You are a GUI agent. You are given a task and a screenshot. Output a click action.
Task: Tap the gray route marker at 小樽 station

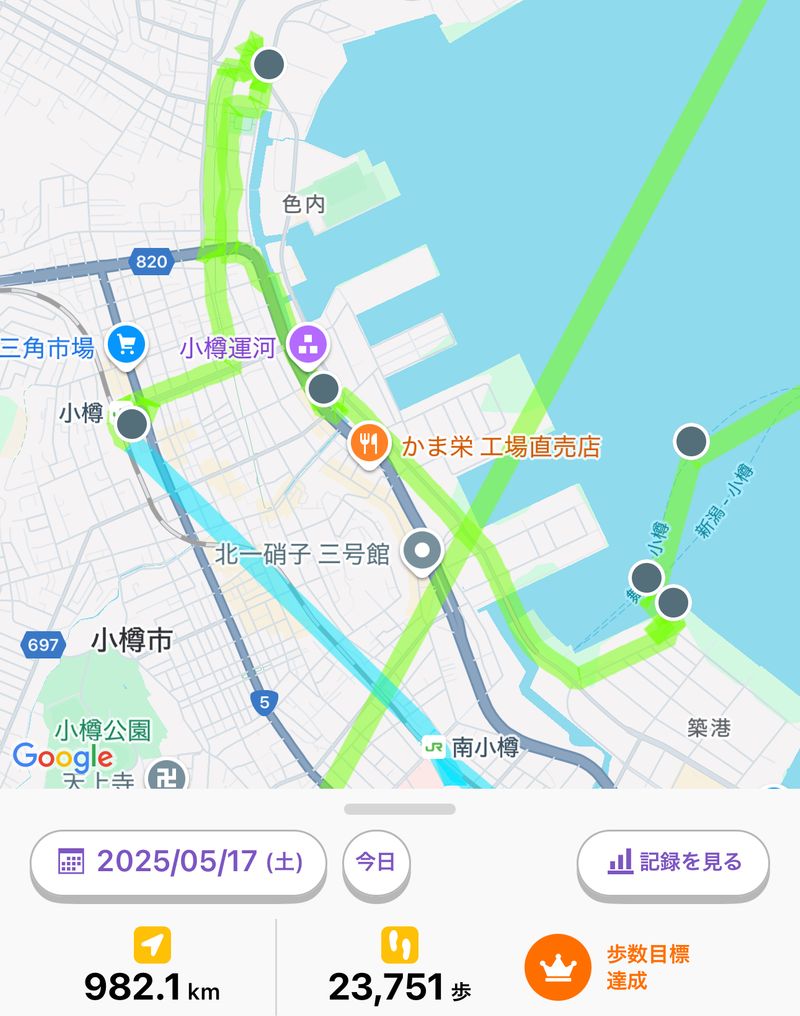click(132, 425)
